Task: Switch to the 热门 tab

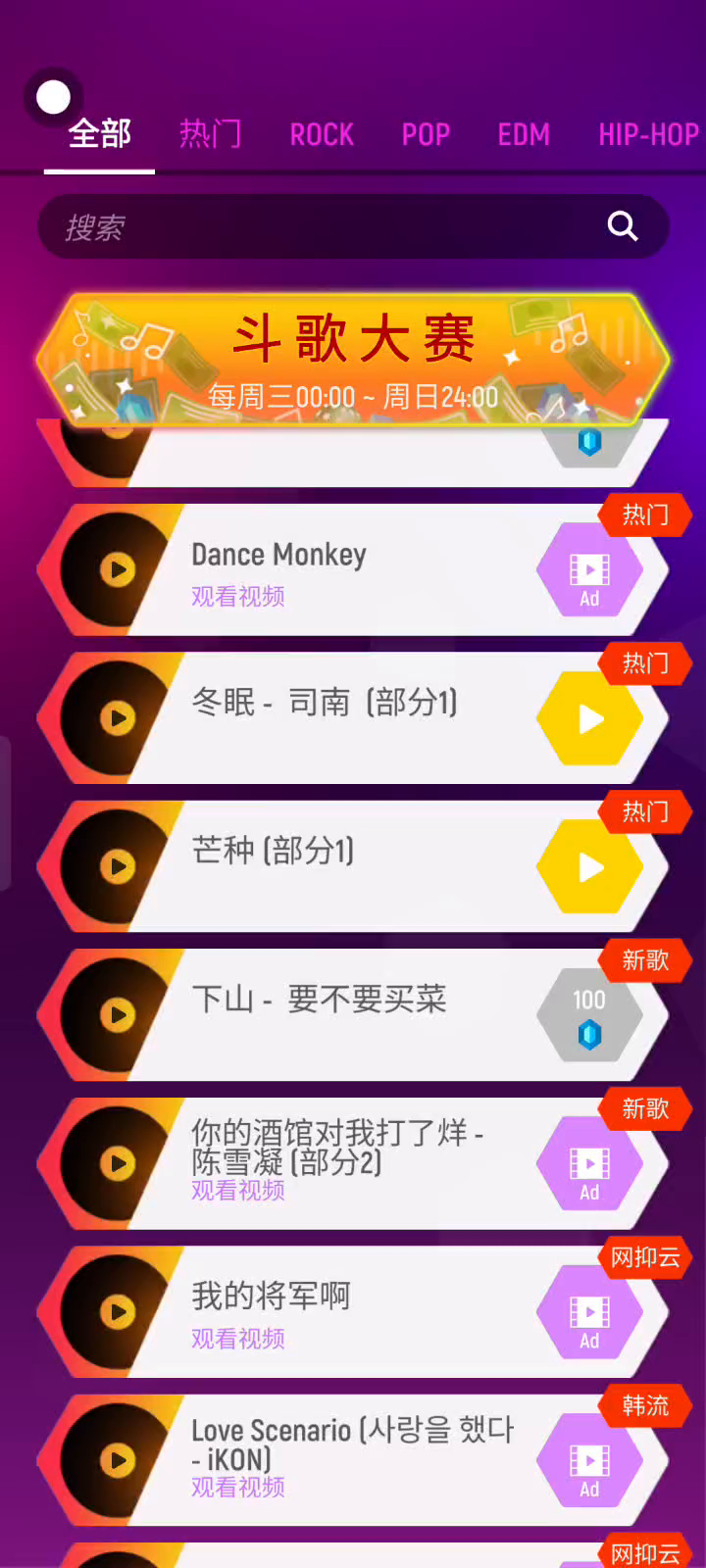Action: (210, 134)
